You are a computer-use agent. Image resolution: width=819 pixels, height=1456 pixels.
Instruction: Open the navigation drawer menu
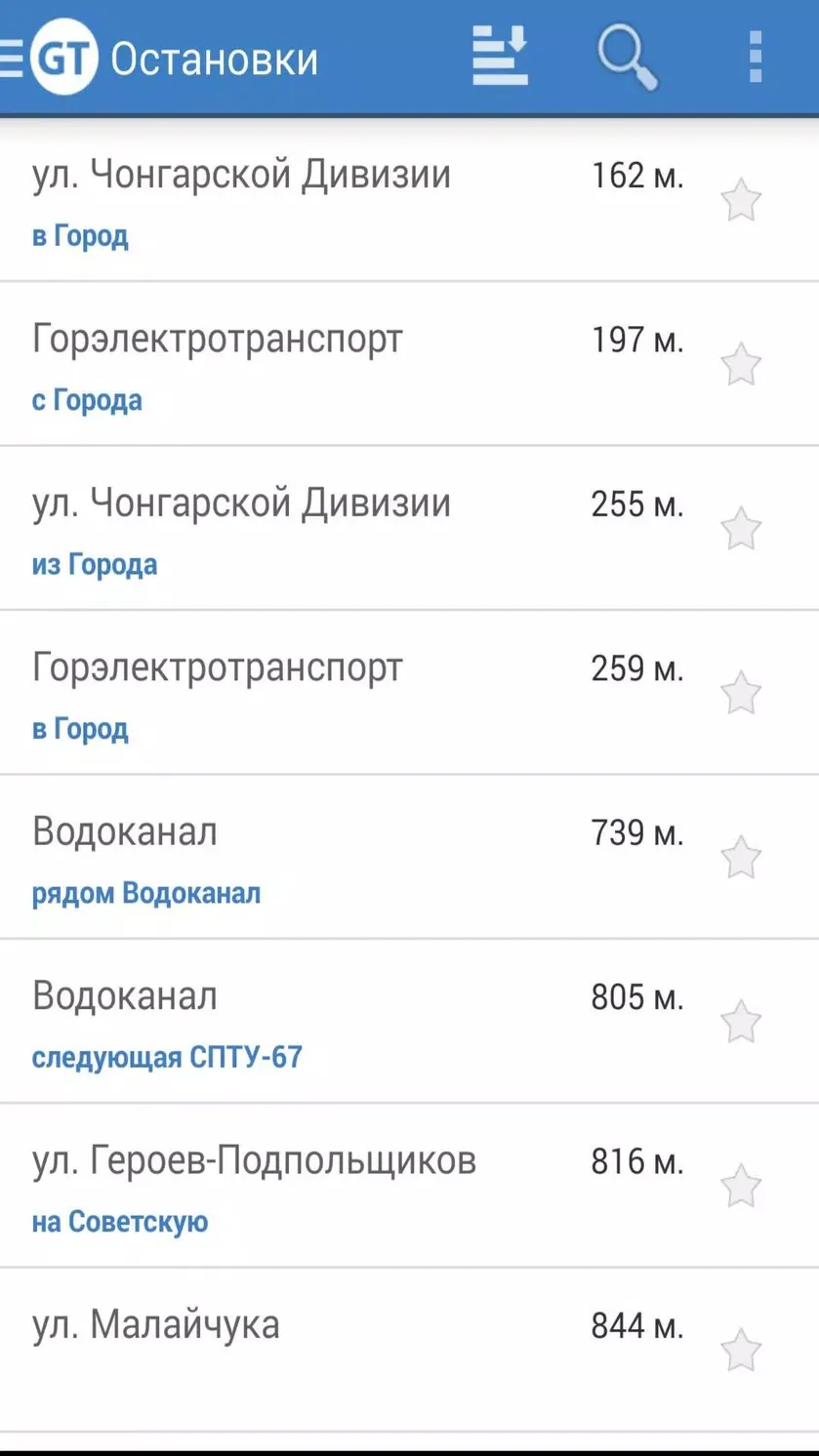pyautogui.click(x=12, y=59)
